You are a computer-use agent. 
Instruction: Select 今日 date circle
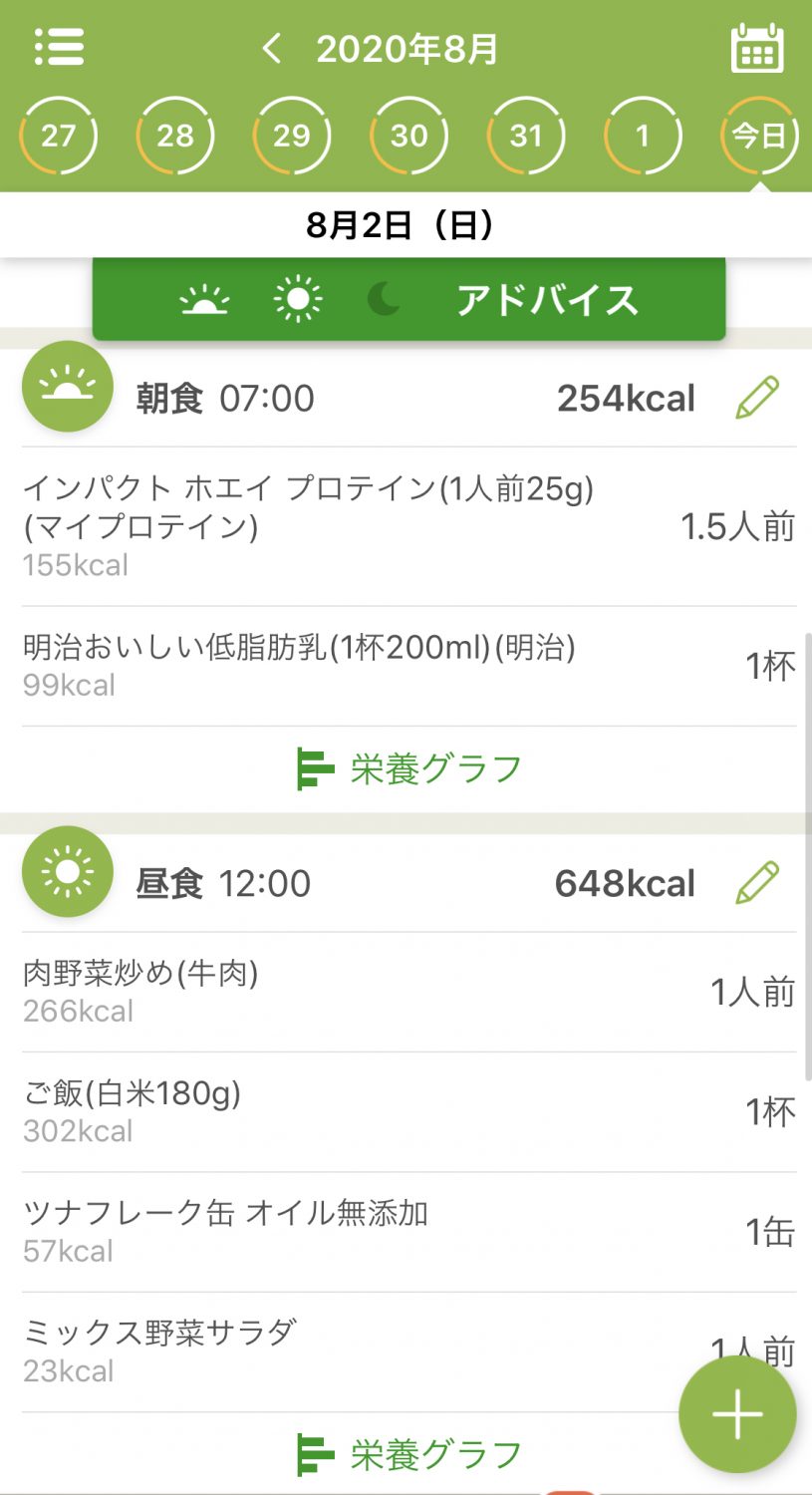click(x=759, y=136)
